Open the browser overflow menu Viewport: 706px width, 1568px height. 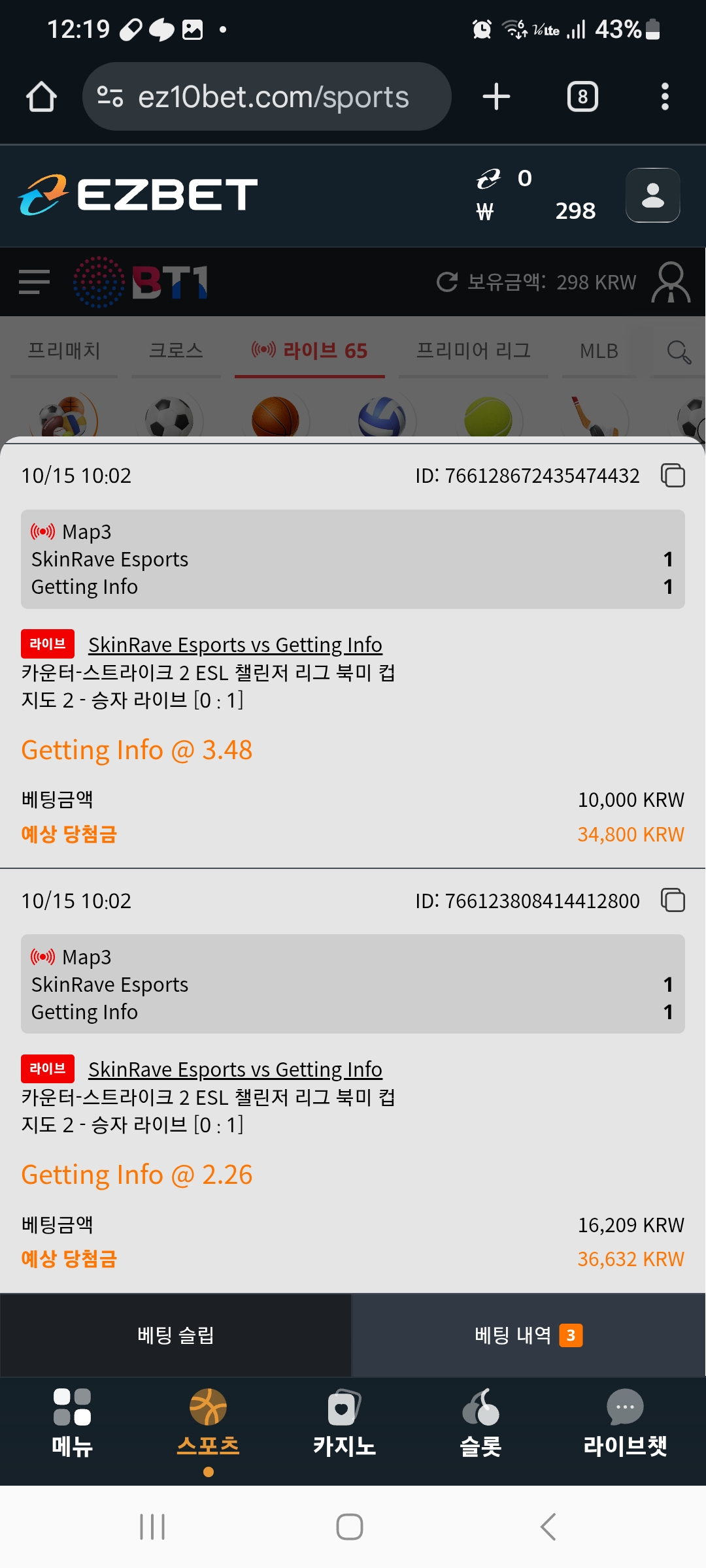pyautogui.click(x=665, y=97)
